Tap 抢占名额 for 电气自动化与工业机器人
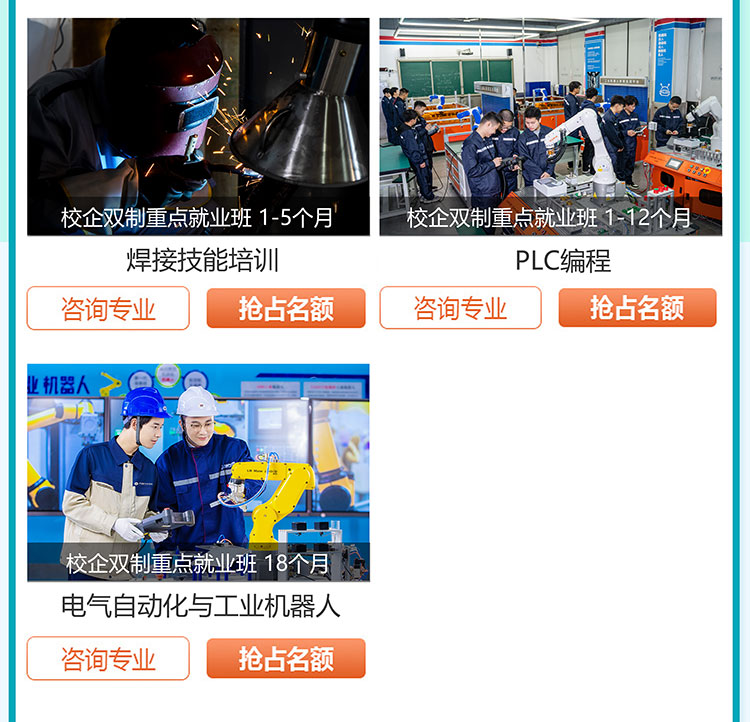Screen dimensions: 750x722 286,659
